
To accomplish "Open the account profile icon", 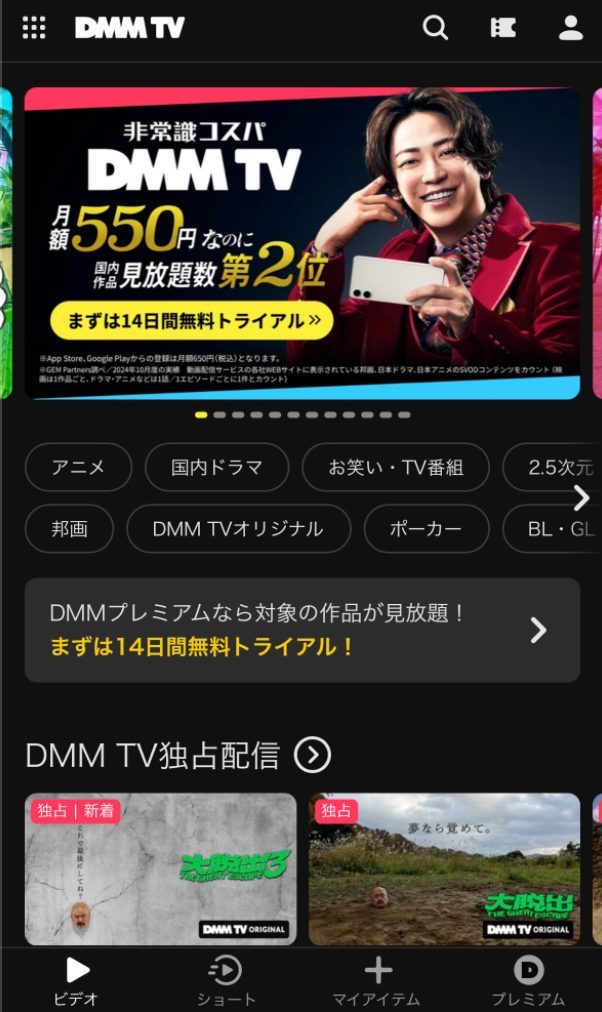I will pyautogui.click(x=570, y=27).
